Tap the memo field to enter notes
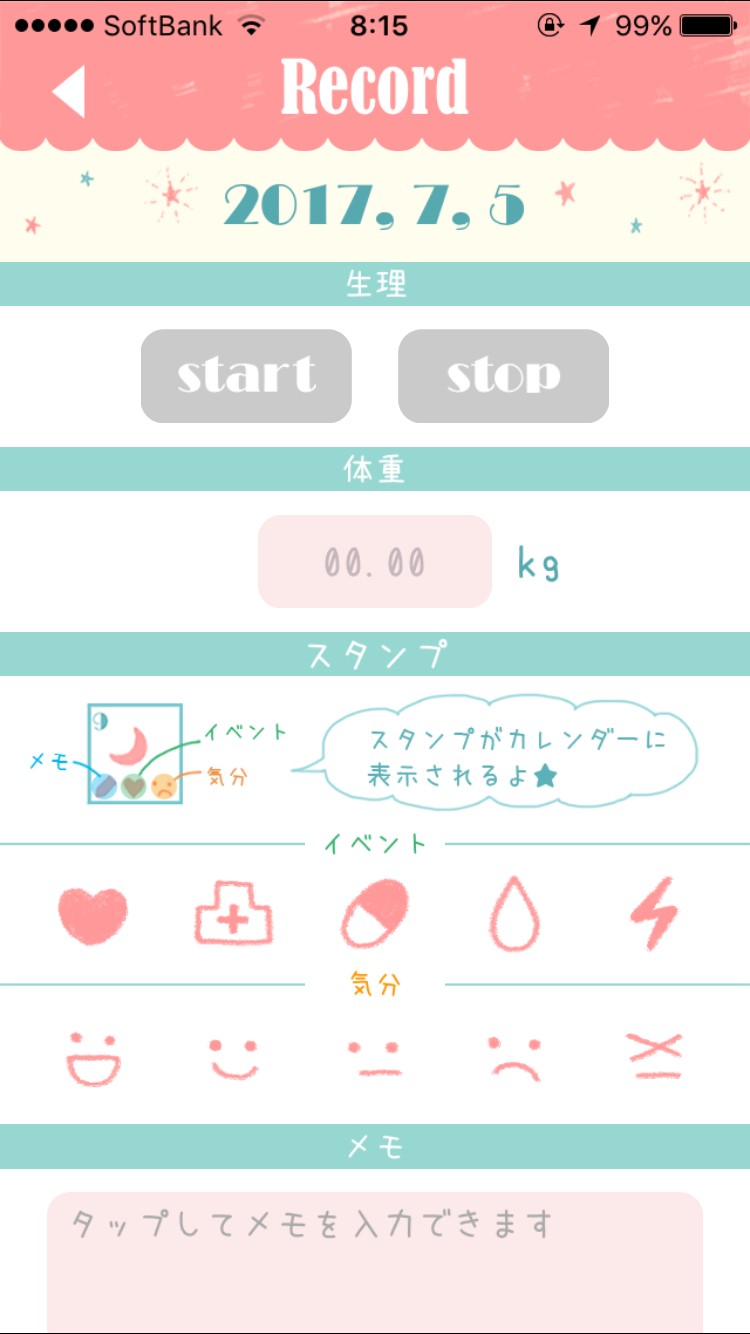Image resolution: width=750 pixels, height=1334 pixels. (375, 1260)
